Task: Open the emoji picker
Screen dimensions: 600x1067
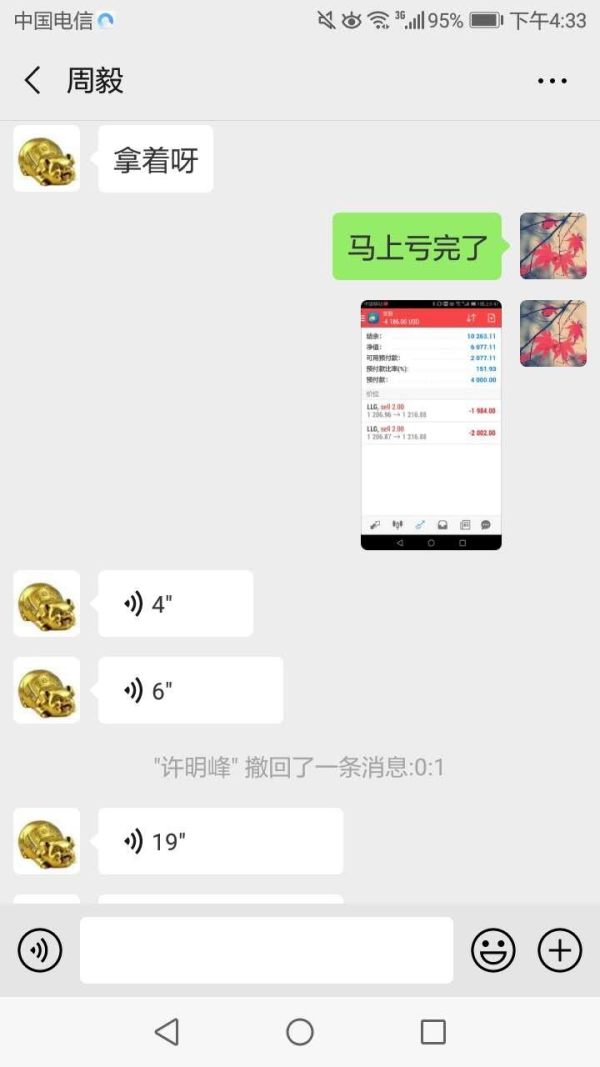Action: (493, 950)
